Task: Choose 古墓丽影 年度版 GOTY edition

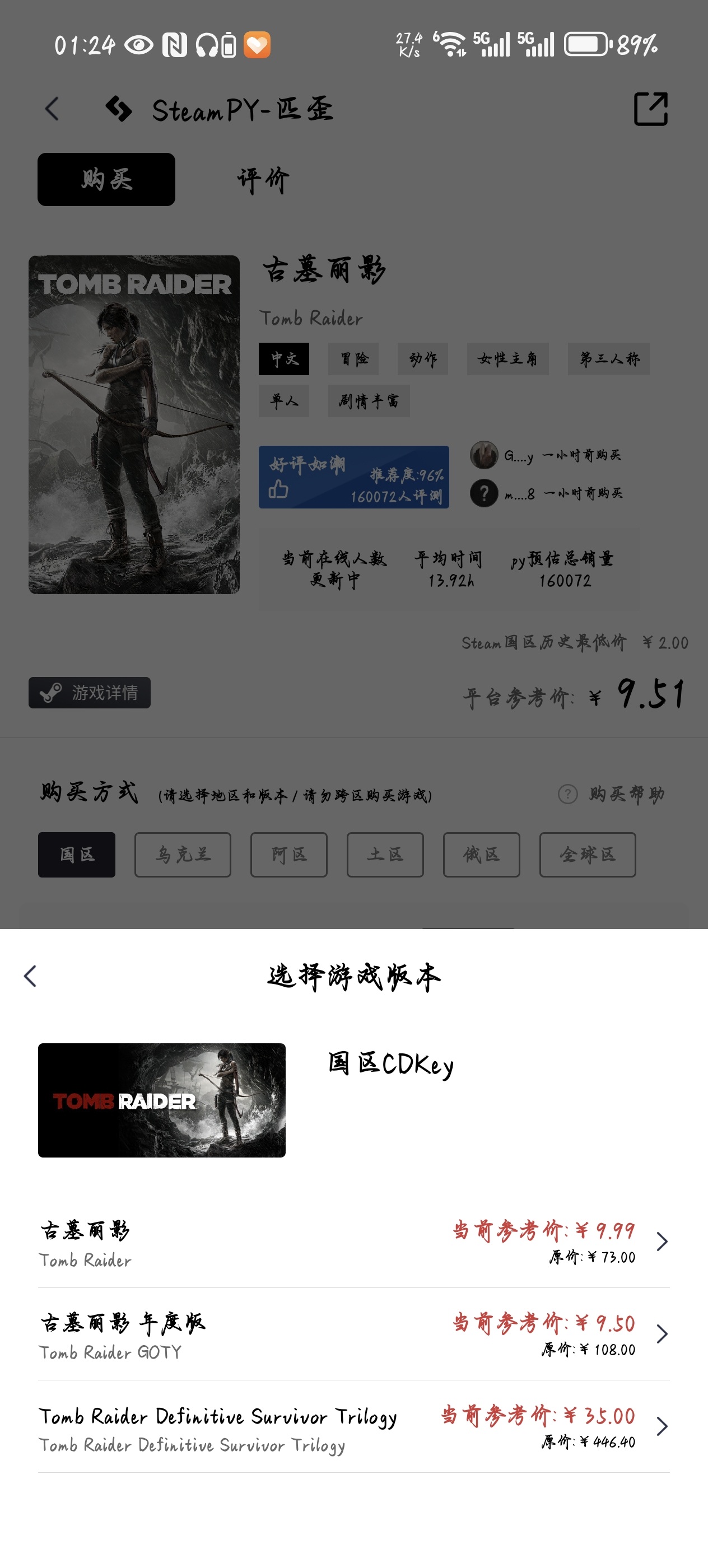Action: 353,1336
